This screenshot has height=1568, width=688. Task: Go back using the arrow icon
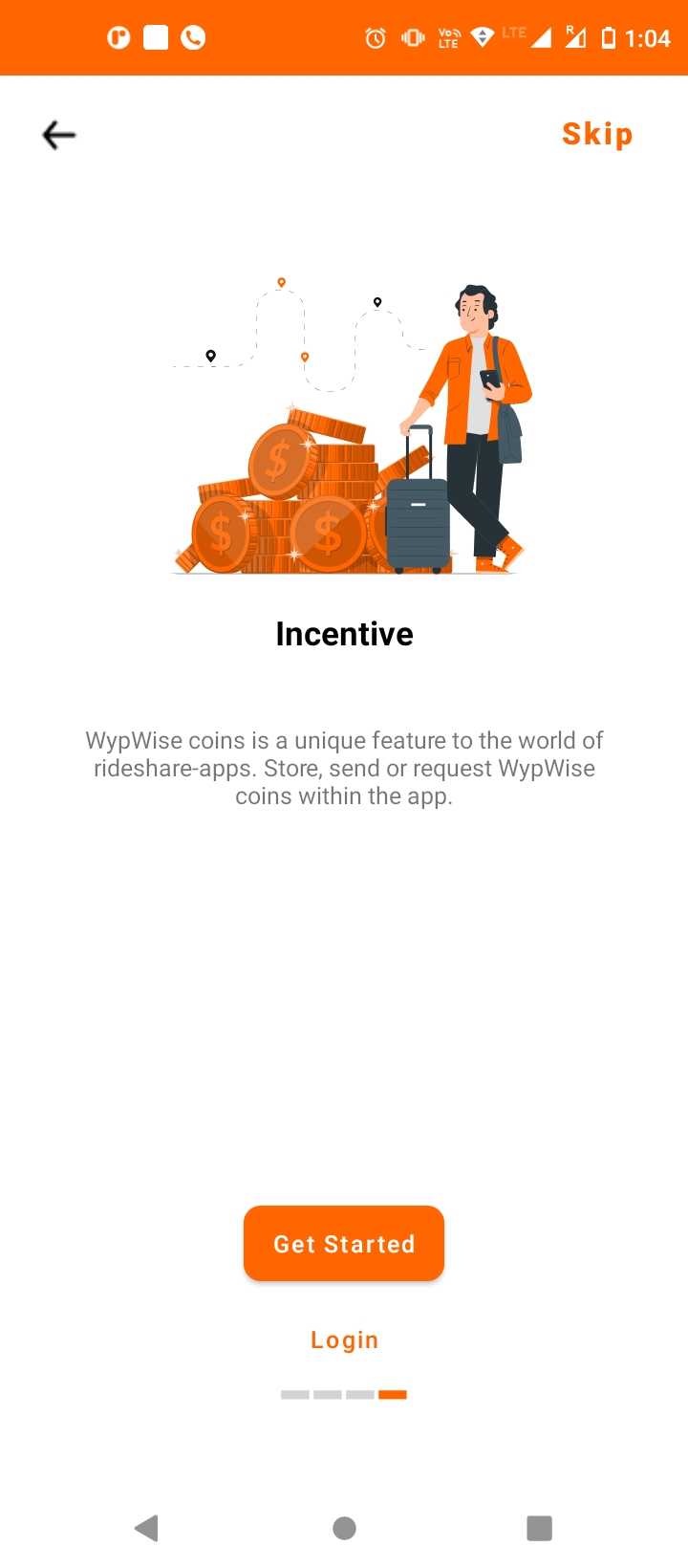59,135
